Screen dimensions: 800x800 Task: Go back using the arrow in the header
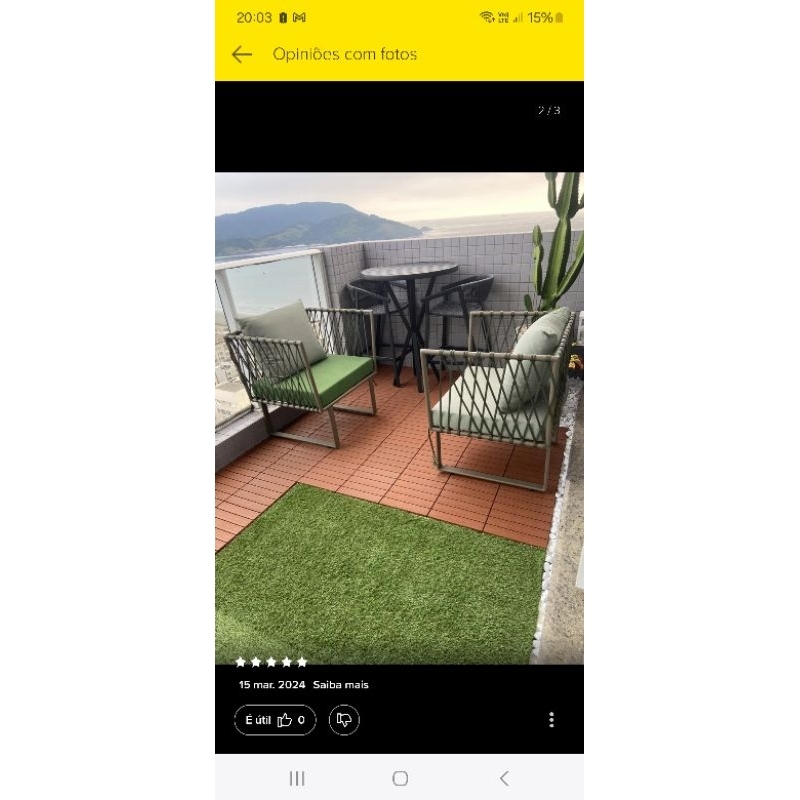pos(242,54)
